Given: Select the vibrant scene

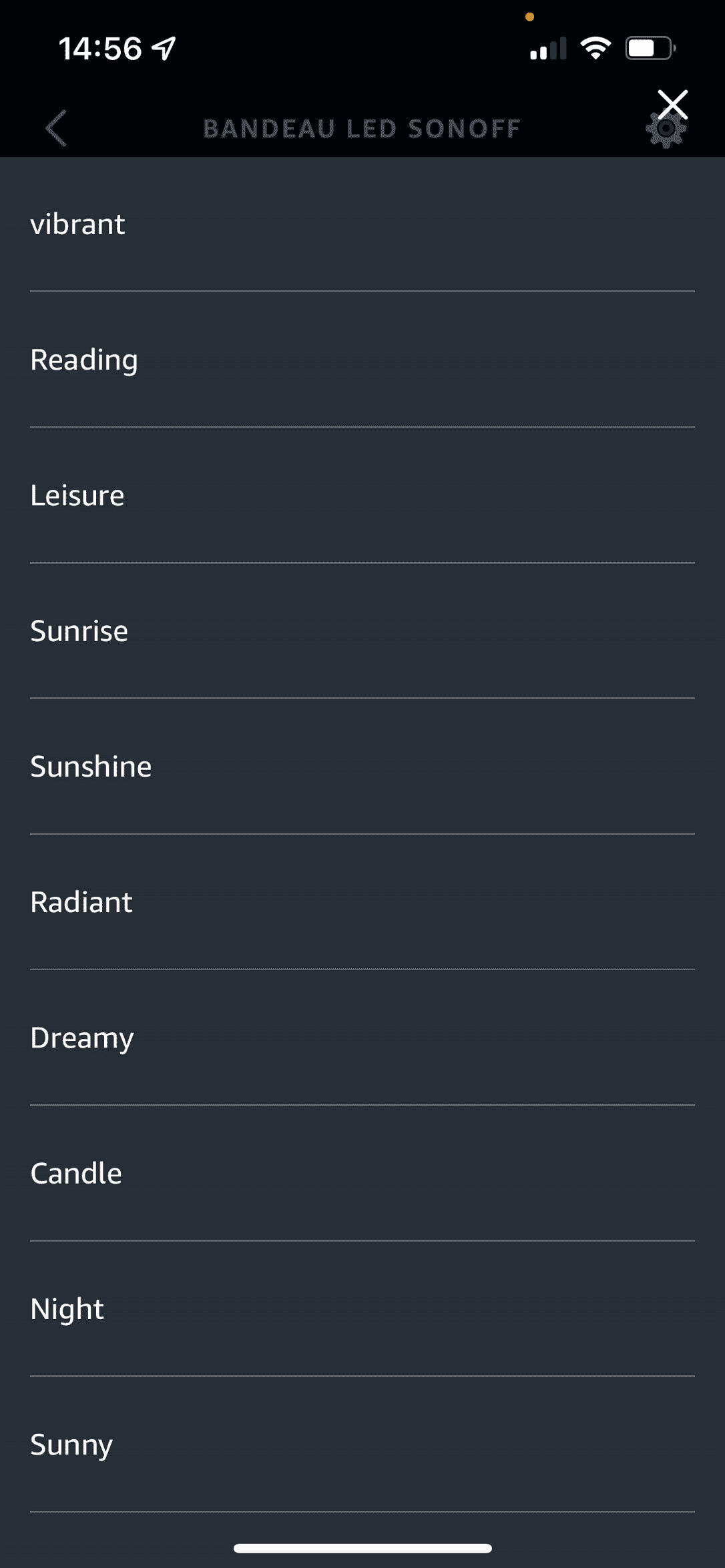Looking at the screenshot, I should pos(362,224).
